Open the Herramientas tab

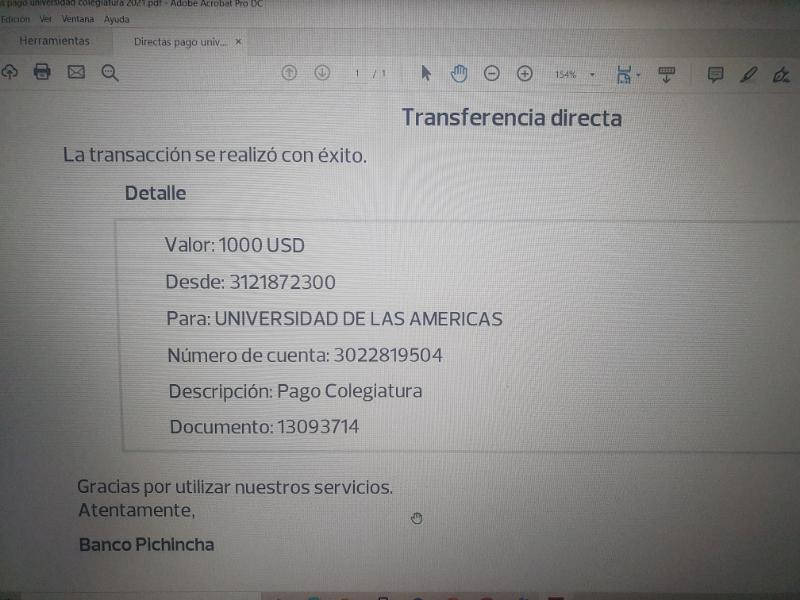54,41
